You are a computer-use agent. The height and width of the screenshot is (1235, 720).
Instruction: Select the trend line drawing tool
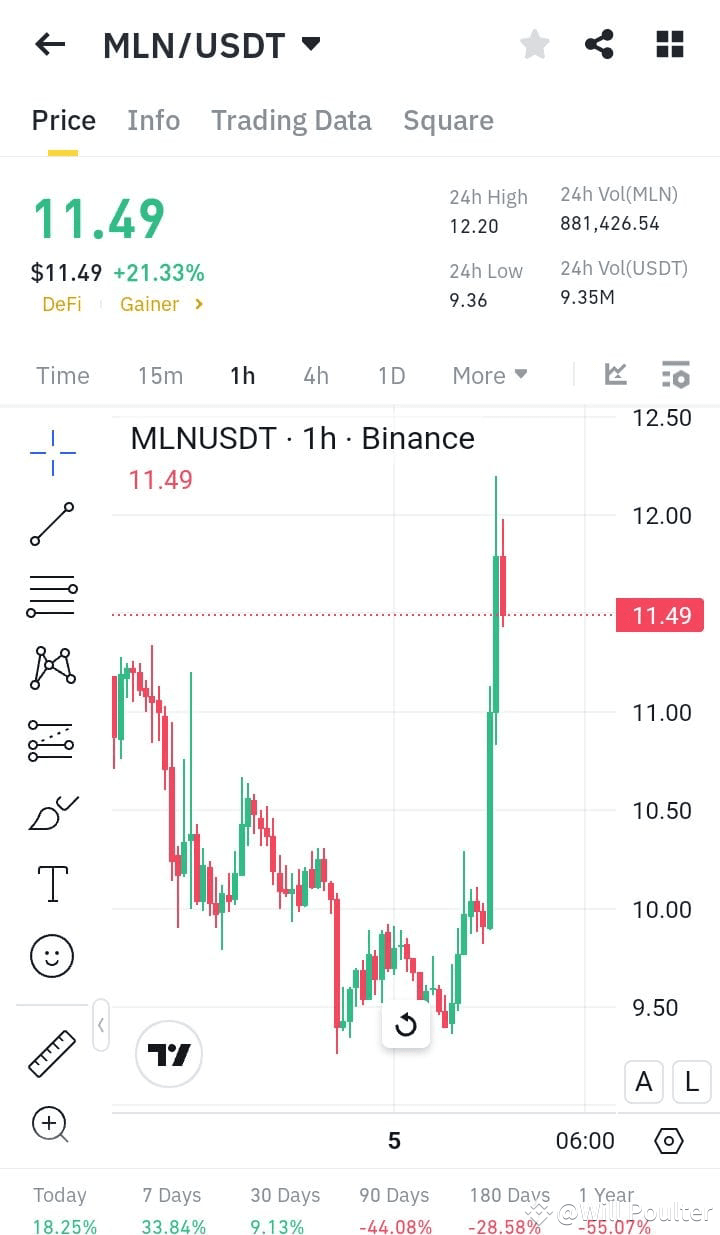(51, 523)
